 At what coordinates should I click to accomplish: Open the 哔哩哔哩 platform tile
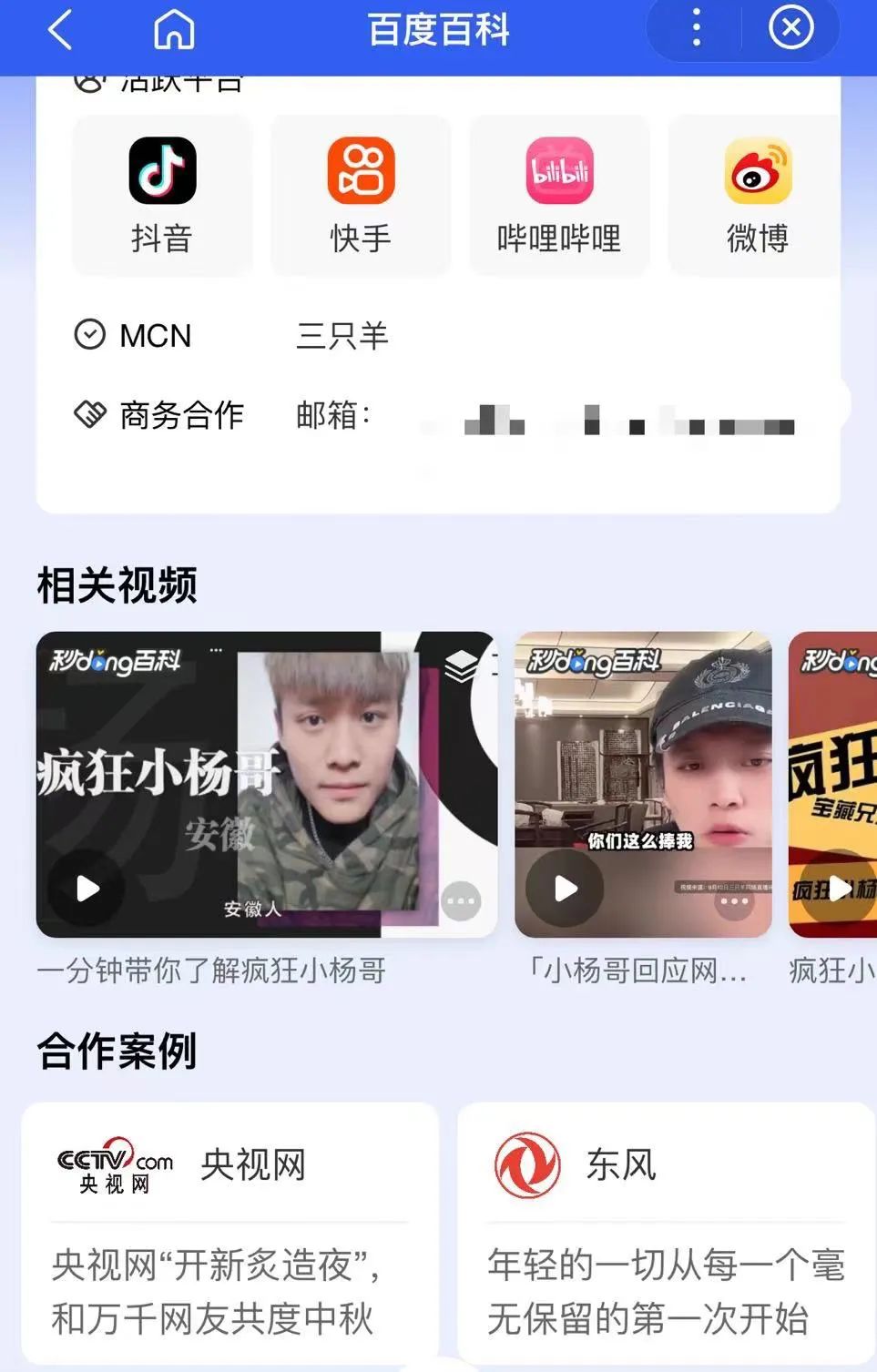pos(559,195)
